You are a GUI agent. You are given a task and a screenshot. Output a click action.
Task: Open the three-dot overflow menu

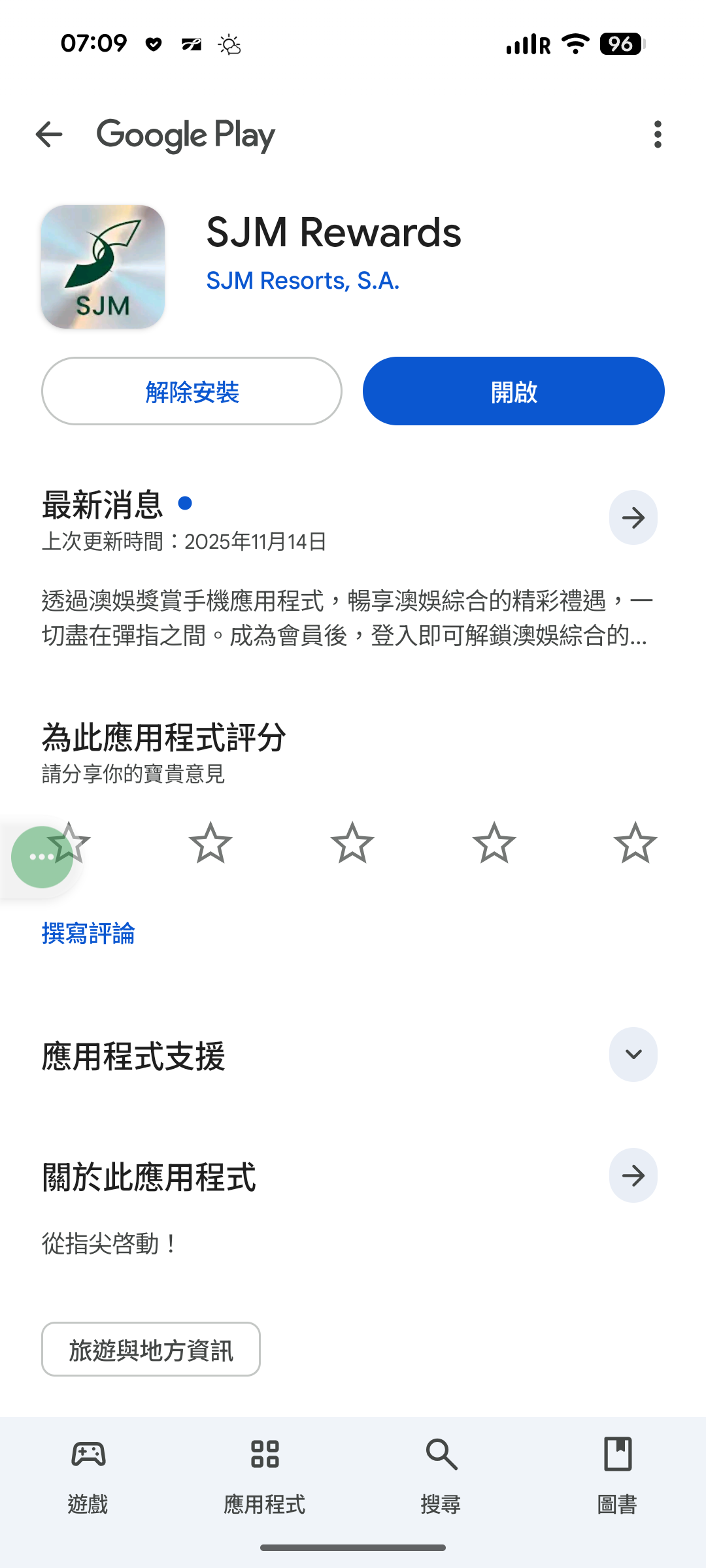(658, 134)
